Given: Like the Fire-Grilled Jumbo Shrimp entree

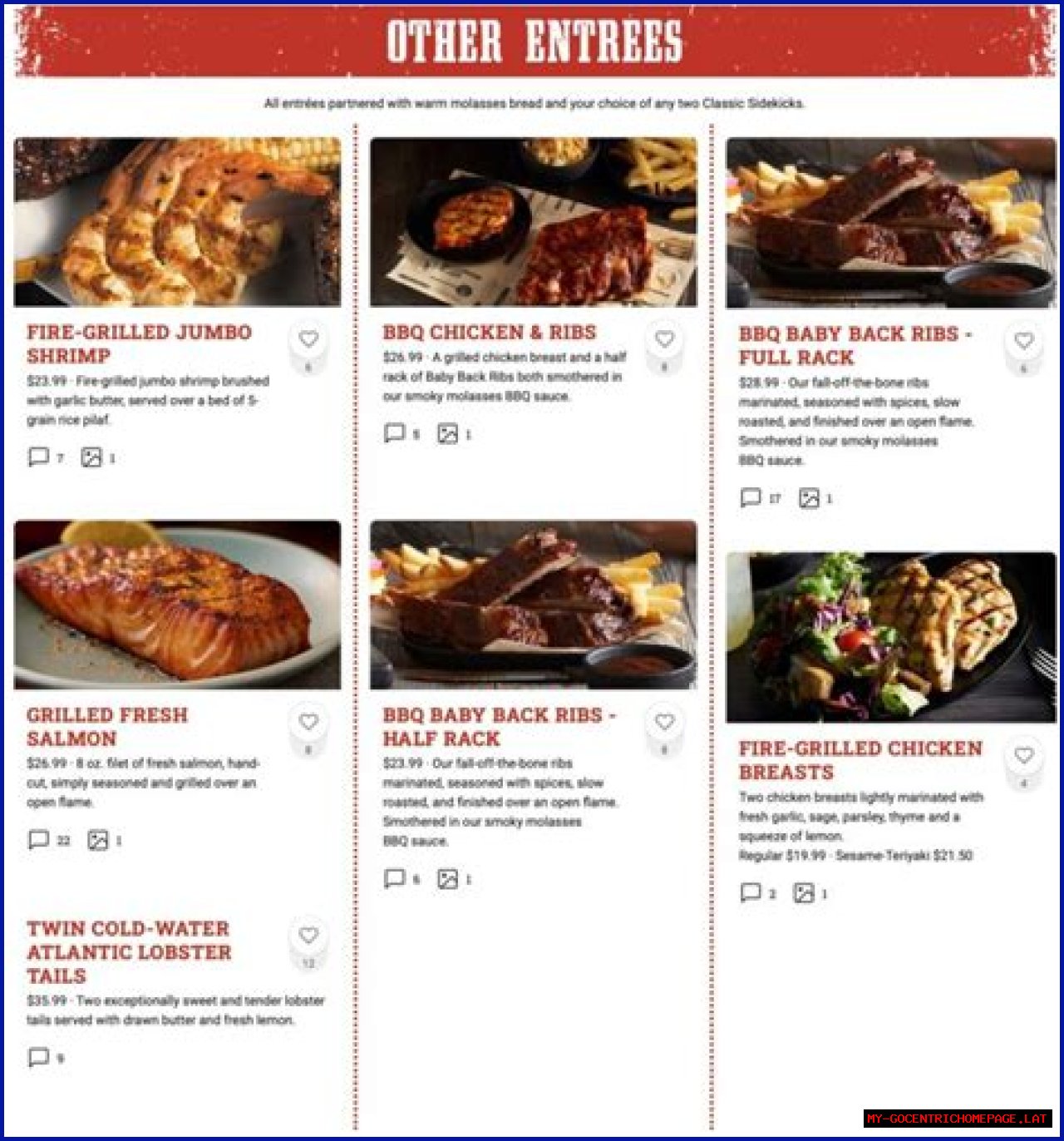Looking at the screenshot, I should (x=308, y=339).
